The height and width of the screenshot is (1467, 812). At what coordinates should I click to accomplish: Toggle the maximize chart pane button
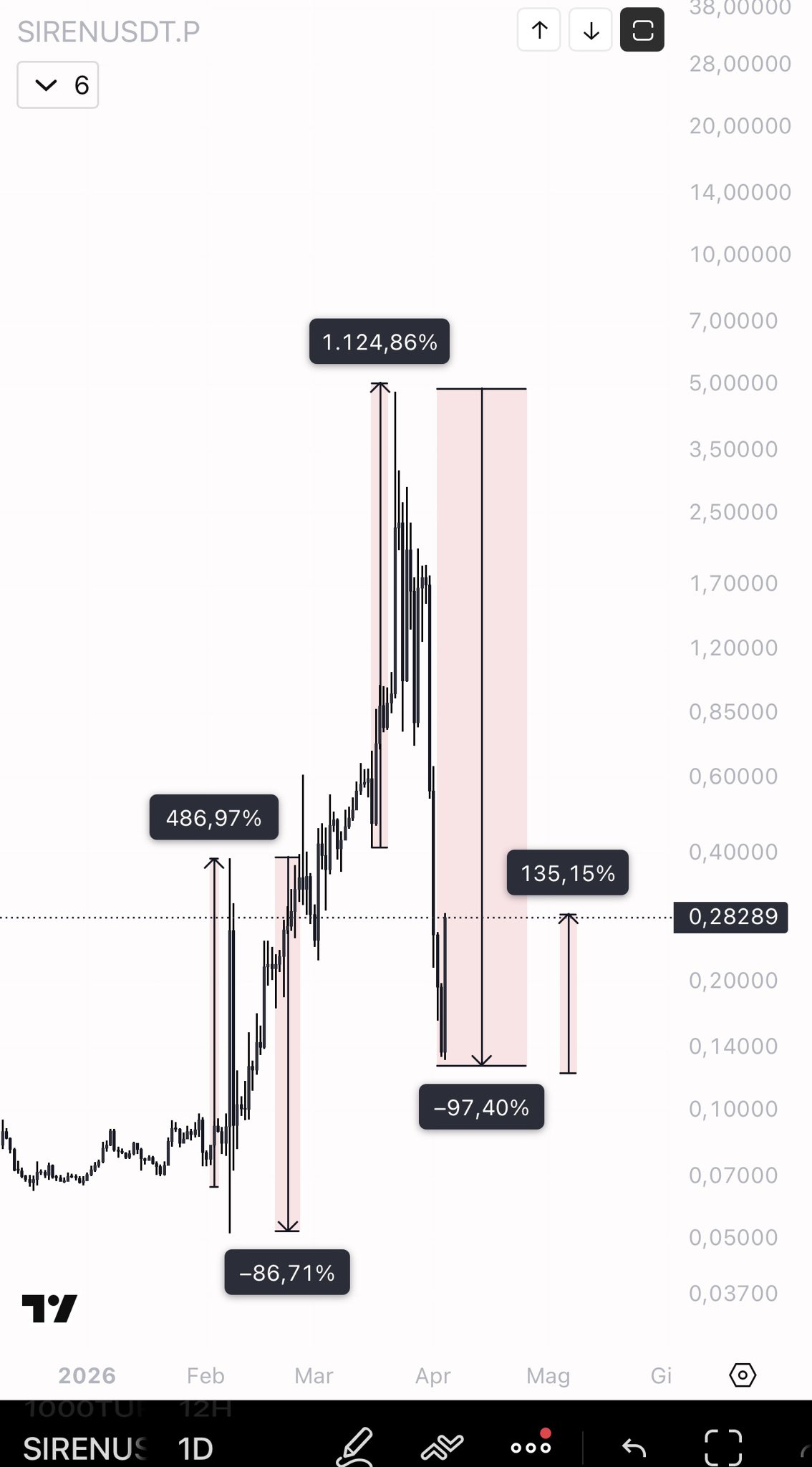[x=642, y=30]
